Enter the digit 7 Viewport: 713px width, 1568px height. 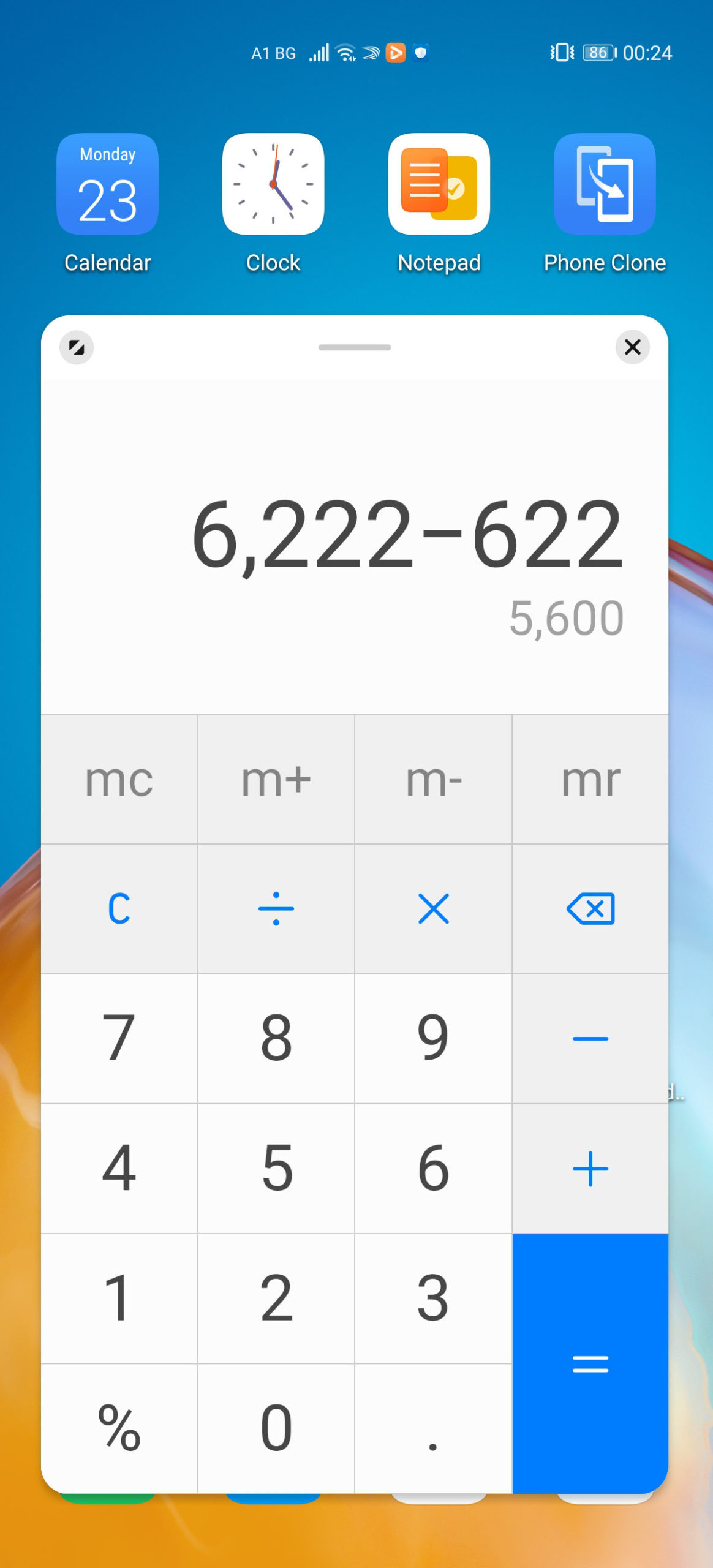(x=119, y=1038)
